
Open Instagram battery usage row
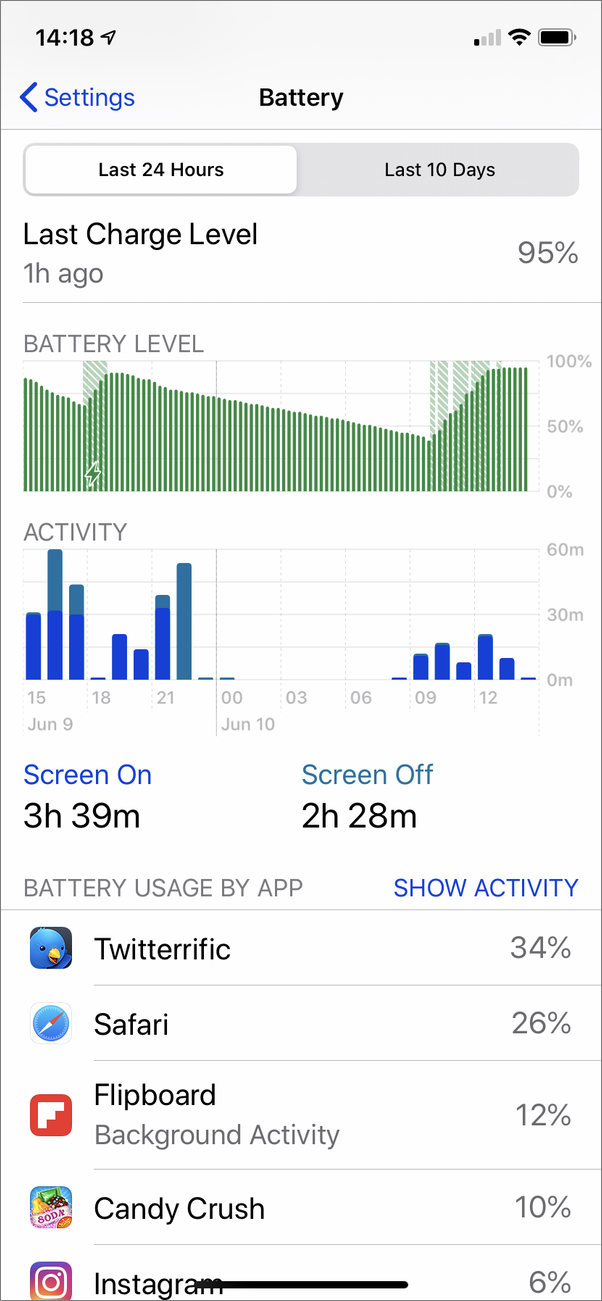(x=301, y=1274)
